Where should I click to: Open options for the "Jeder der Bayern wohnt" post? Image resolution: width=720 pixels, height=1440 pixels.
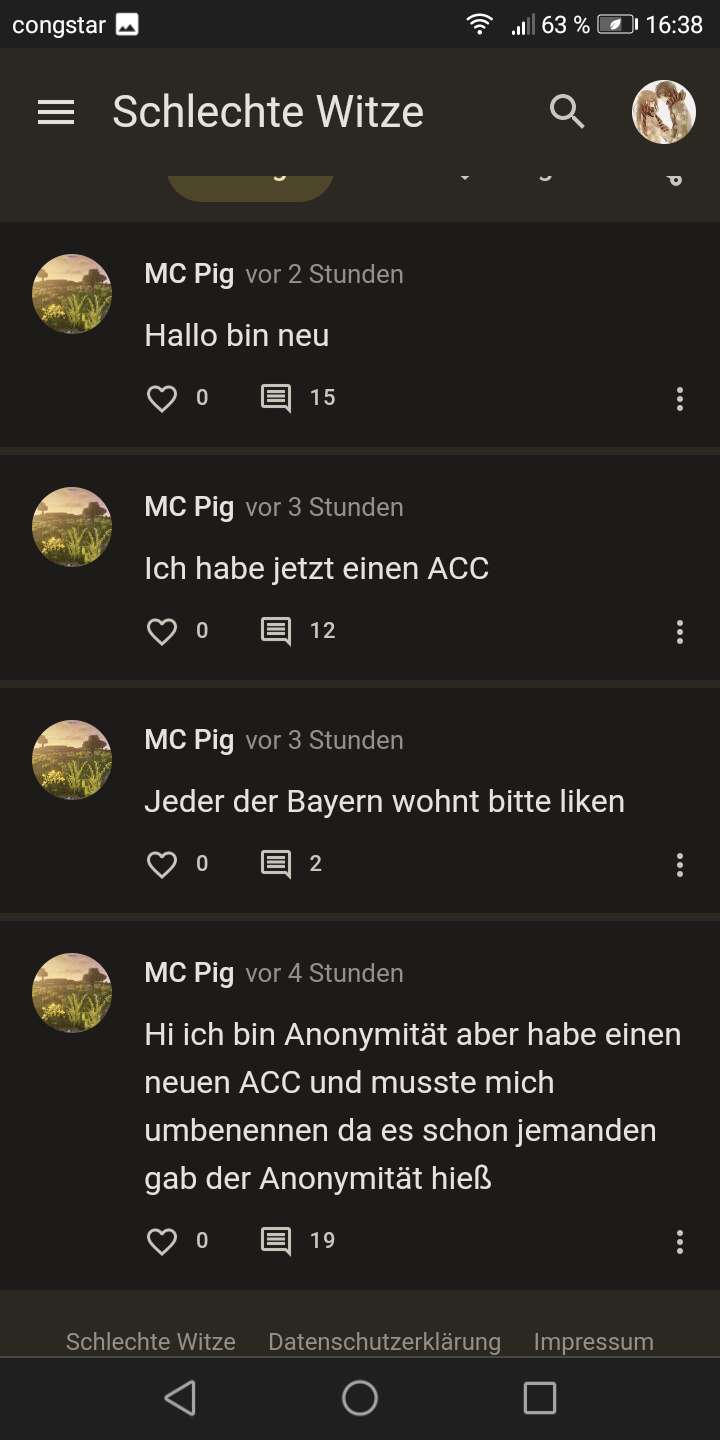pyautogui.click(x=680, y=865)
